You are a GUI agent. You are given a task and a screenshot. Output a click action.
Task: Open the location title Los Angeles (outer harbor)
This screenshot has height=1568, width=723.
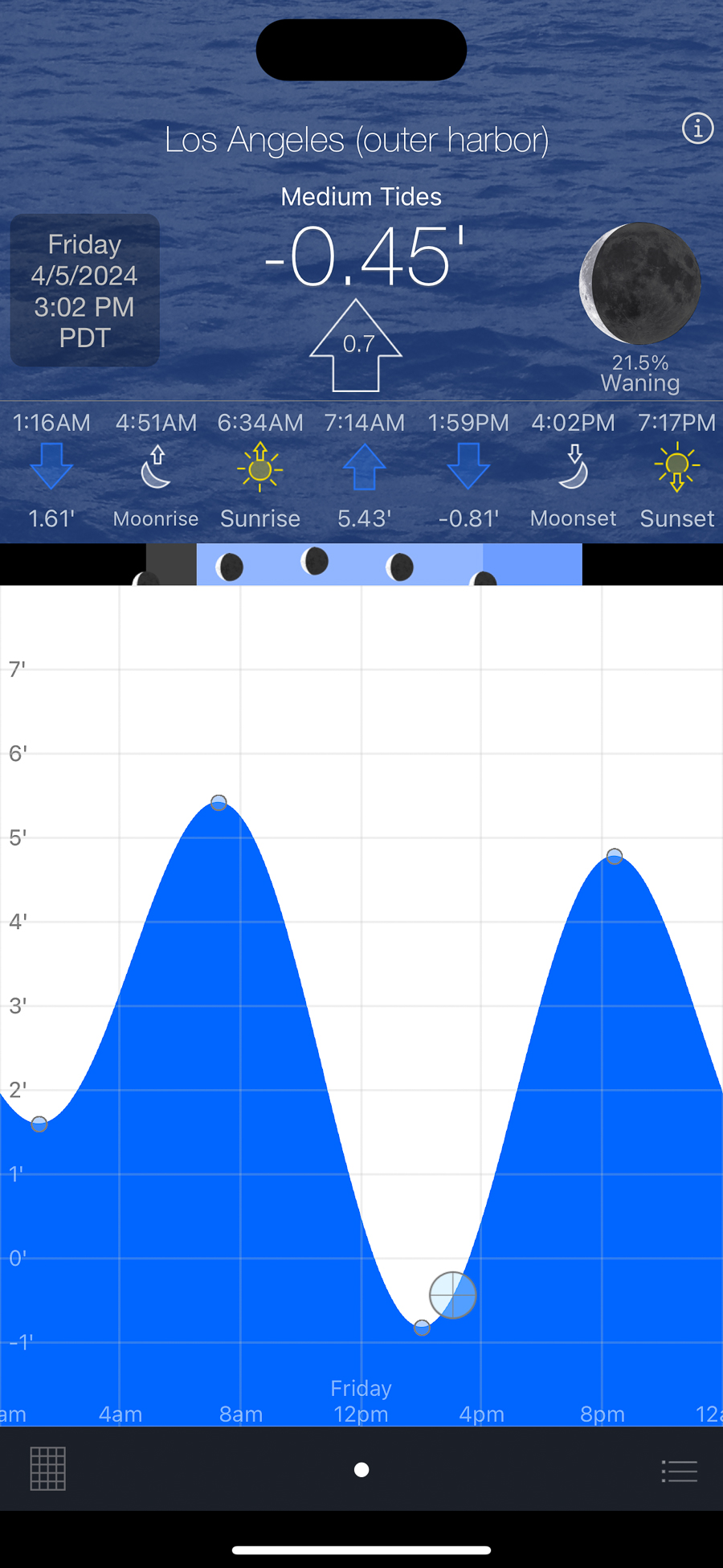tap(357, 140)
